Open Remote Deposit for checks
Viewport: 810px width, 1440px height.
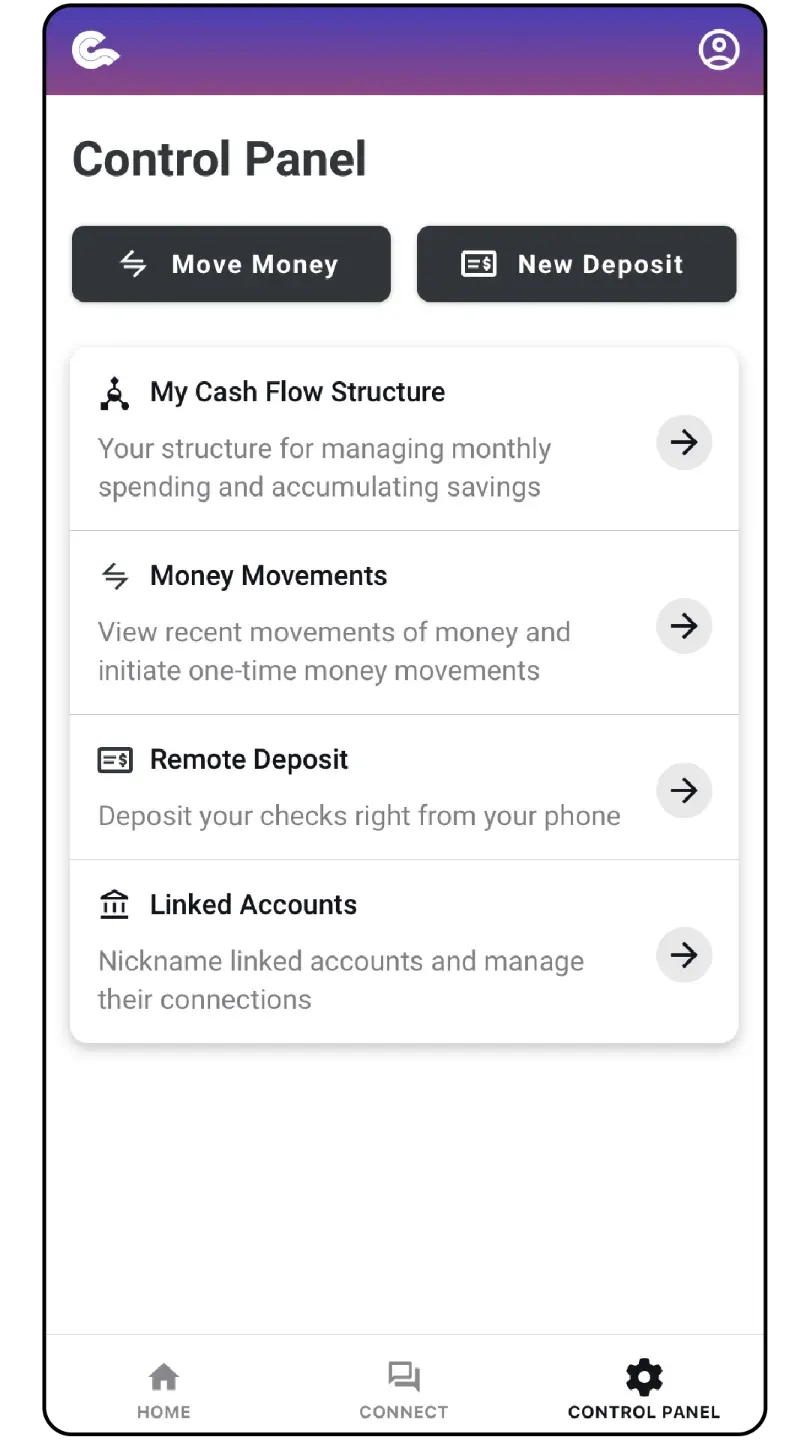tap(404, 787)
